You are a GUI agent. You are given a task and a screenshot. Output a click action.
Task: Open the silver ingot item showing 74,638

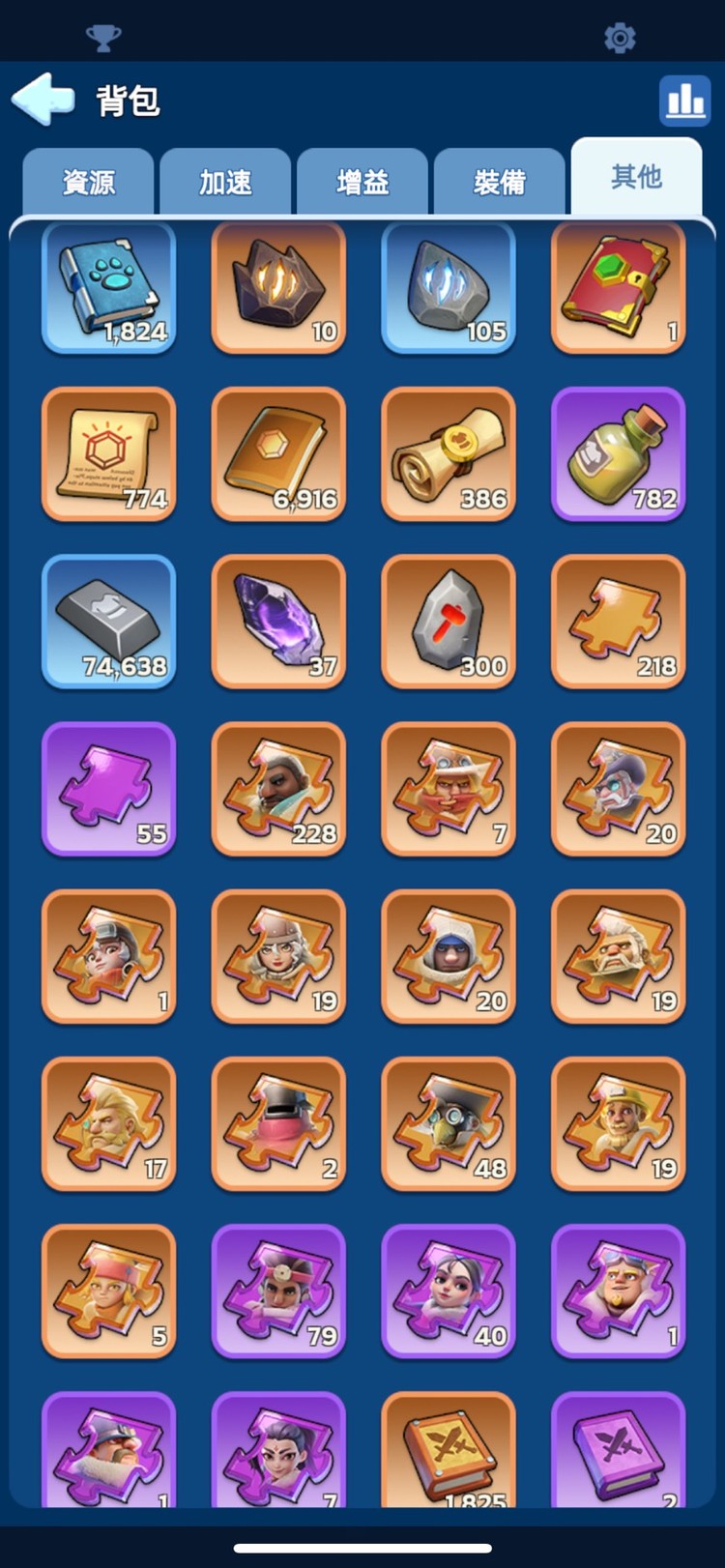click(108, 622)
